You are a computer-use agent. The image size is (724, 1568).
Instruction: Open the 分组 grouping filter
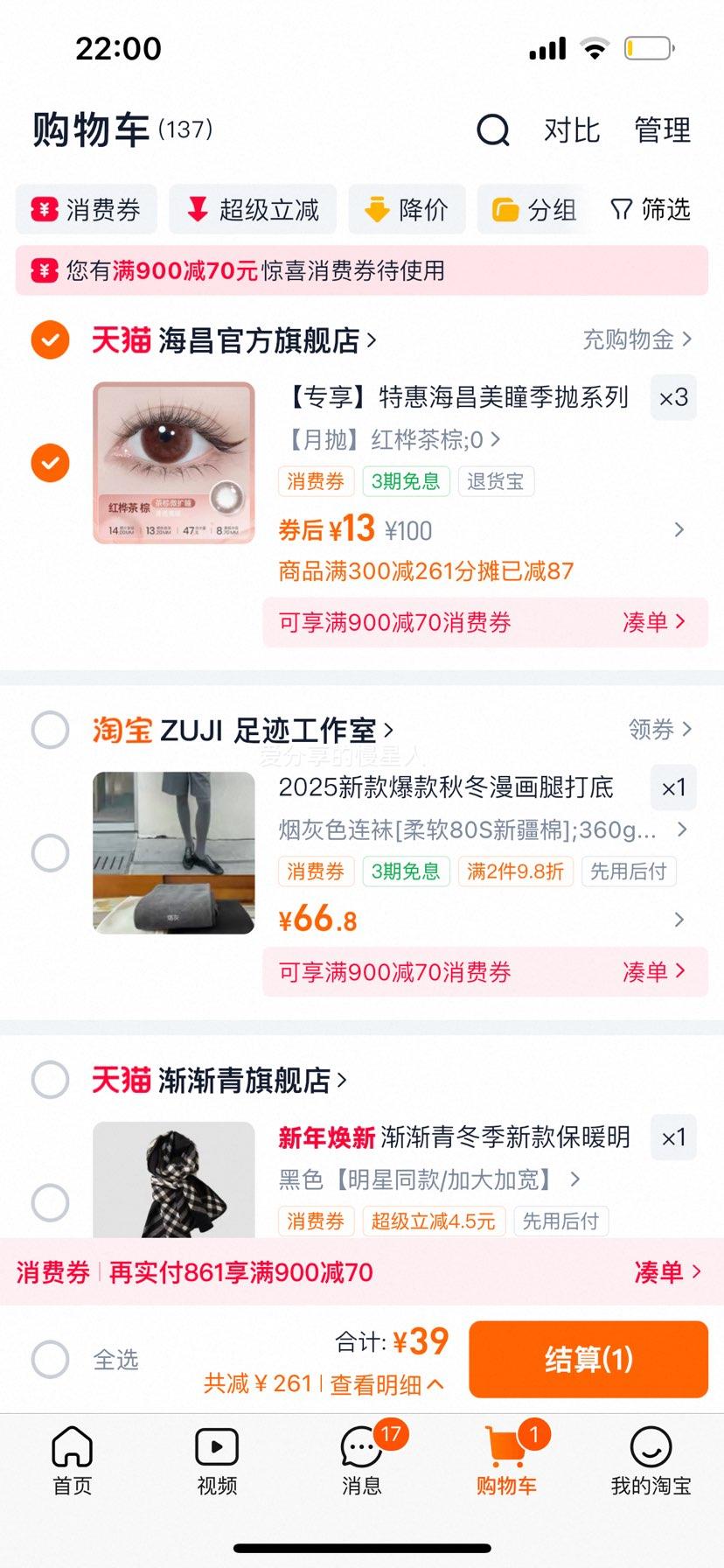click(535, 210)
